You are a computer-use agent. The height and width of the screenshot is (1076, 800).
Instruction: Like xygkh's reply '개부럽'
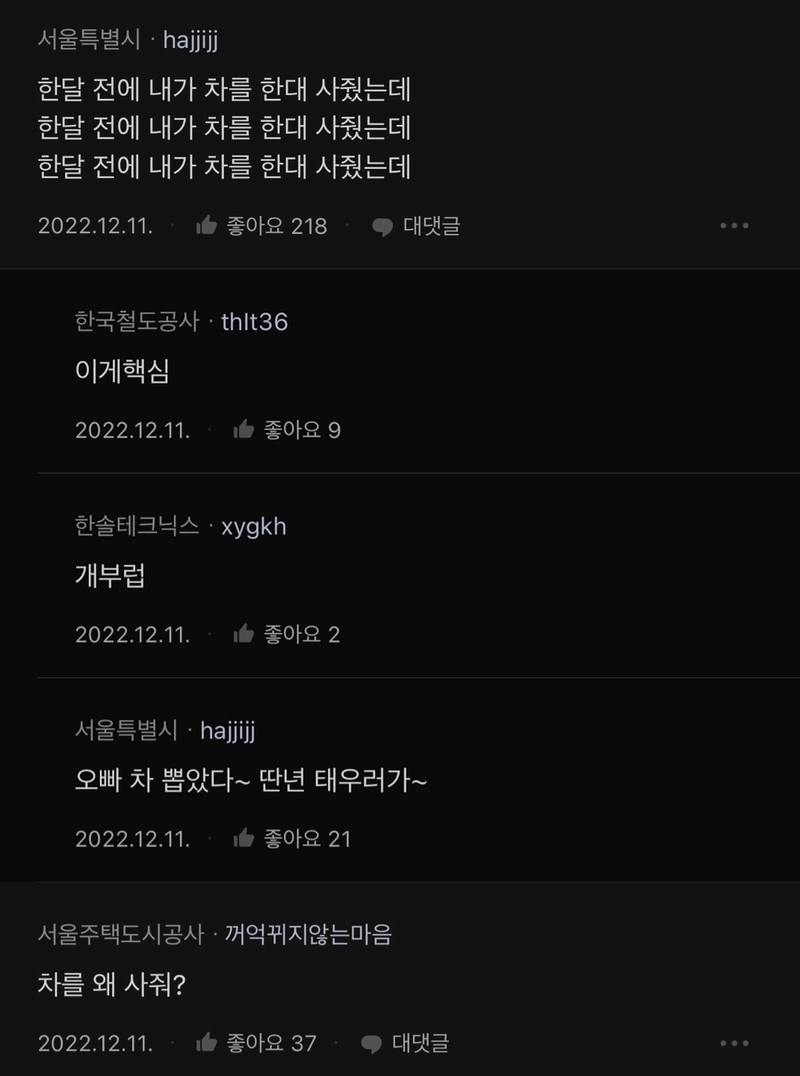click(x=244, y=634)
